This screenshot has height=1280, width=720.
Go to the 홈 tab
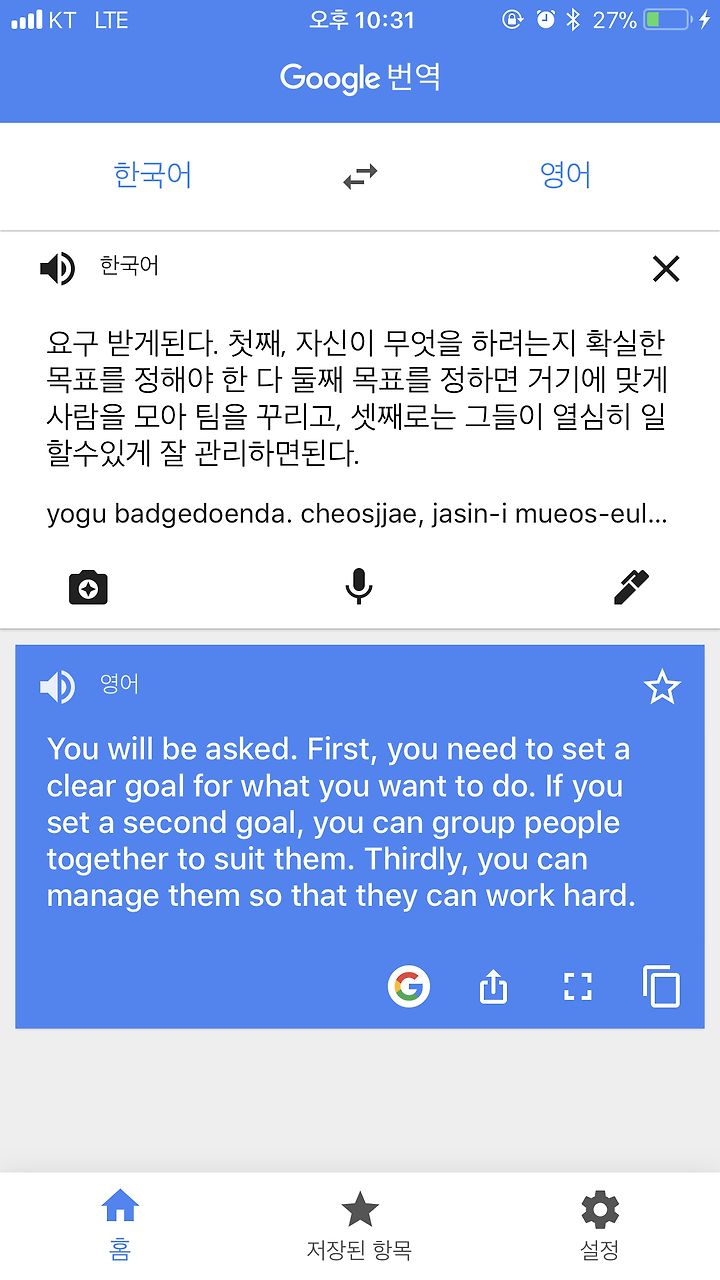point(120,1225)
